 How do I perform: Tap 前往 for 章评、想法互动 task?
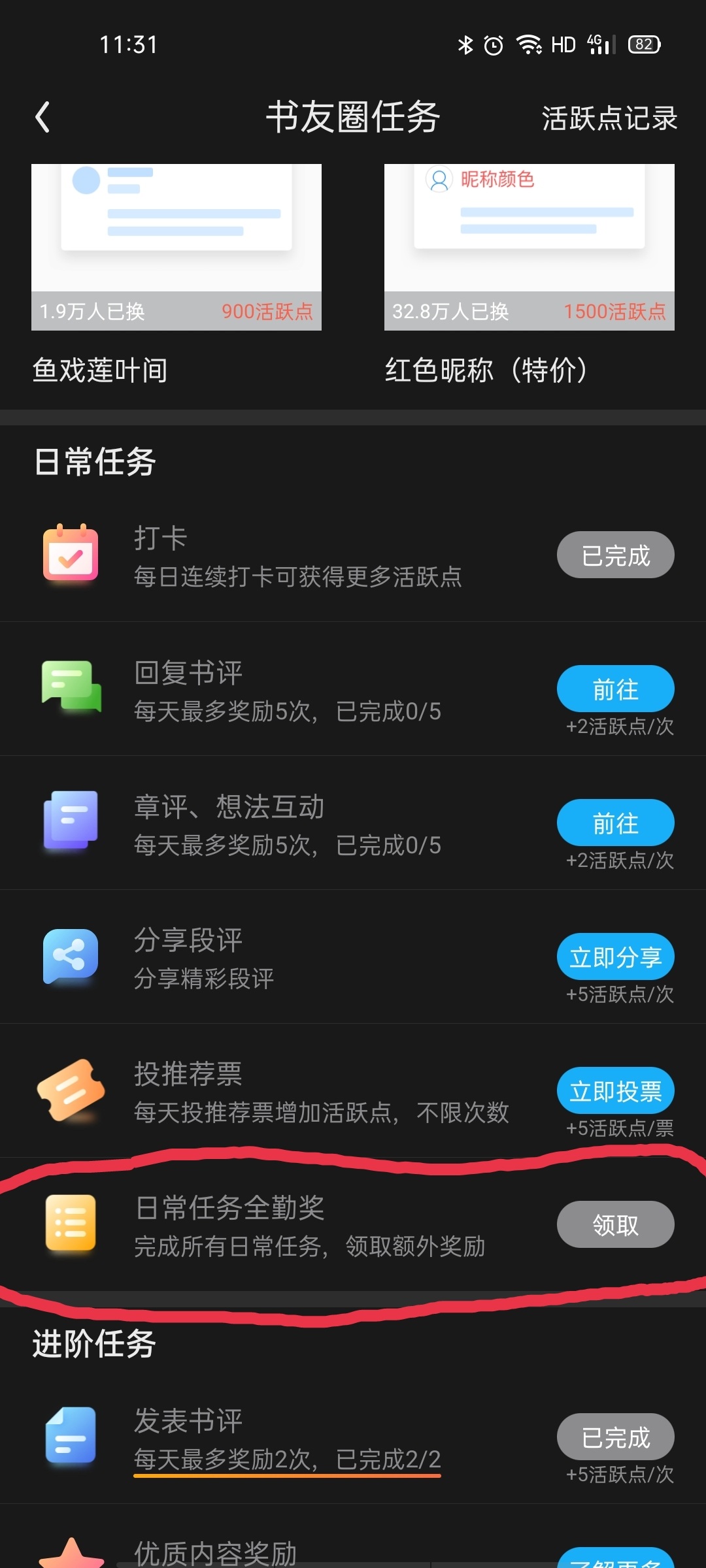pos(615,823)
